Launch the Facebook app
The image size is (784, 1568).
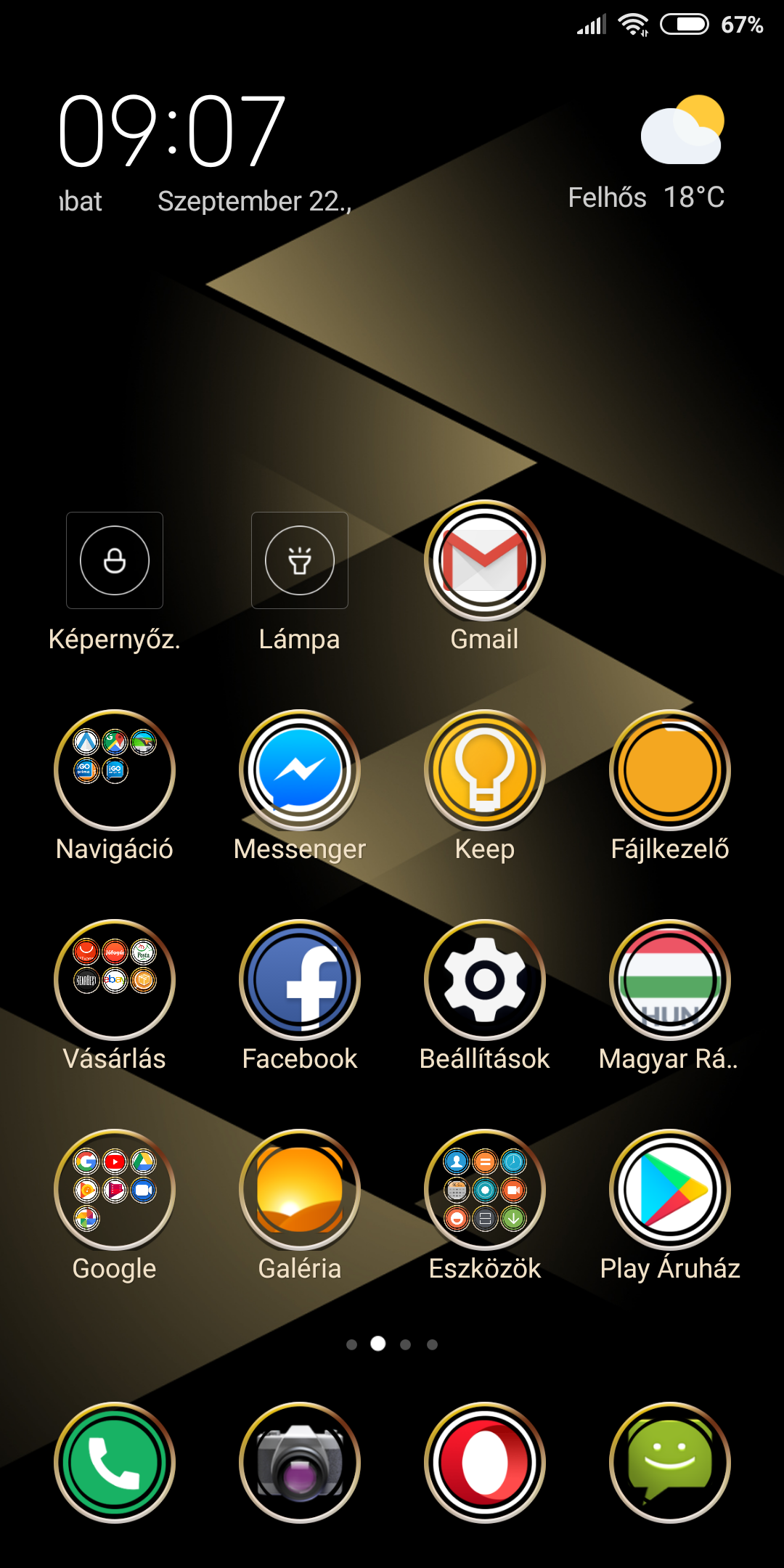[x=300, y=980]
